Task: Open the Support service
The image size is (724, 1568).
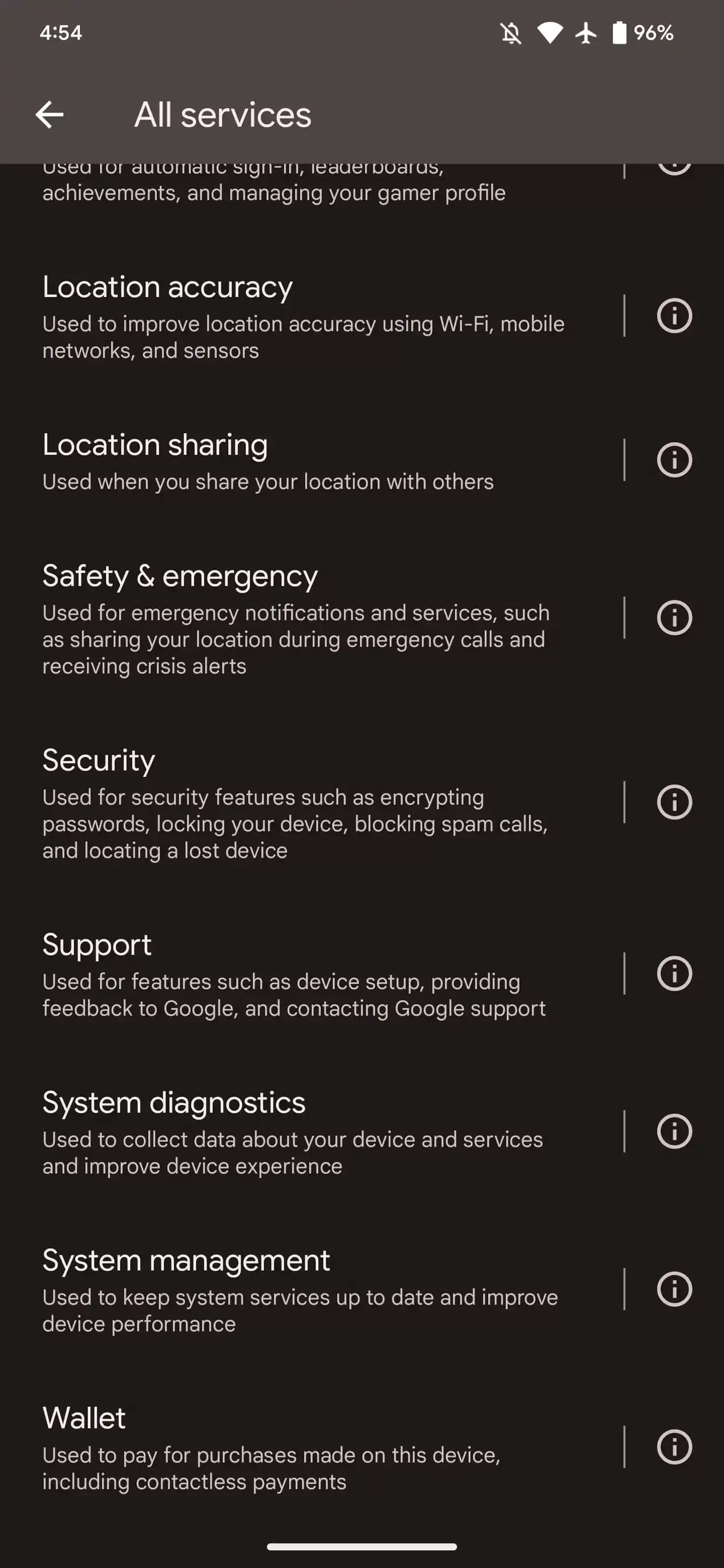Action: pyautogui.click(x=305, y=974)
